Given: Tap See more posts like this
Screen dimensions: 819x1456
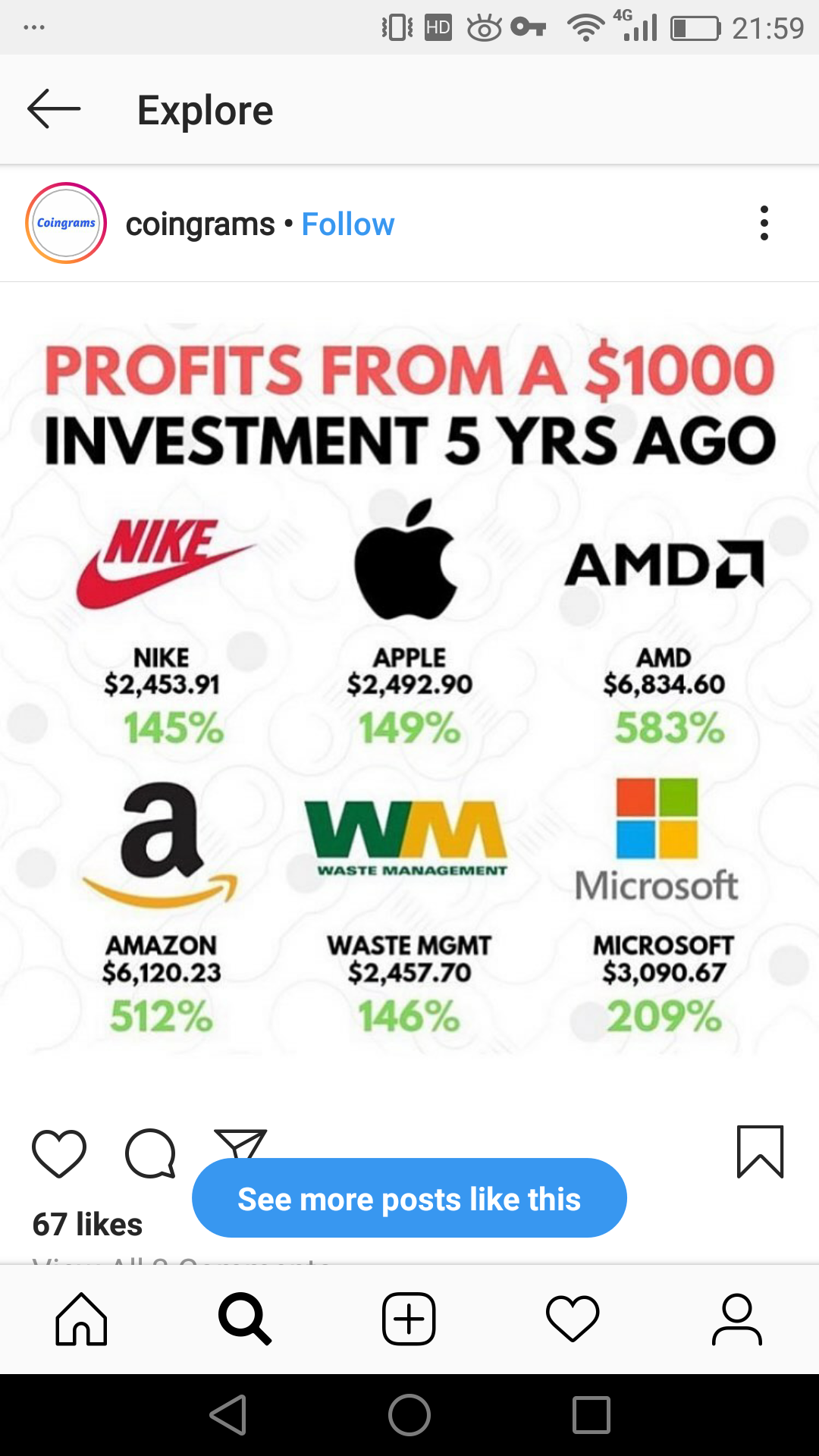Looking at the screenshot, I should (x=409, y=1199).
